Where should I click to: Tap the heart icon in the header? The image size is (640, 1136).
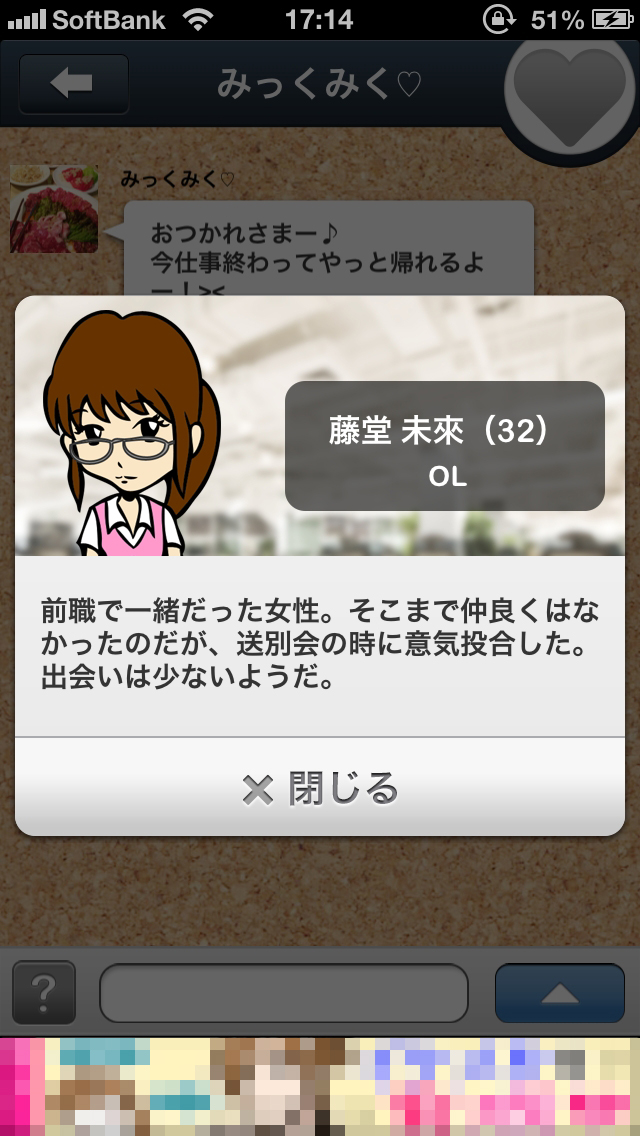tap(568, 96)
